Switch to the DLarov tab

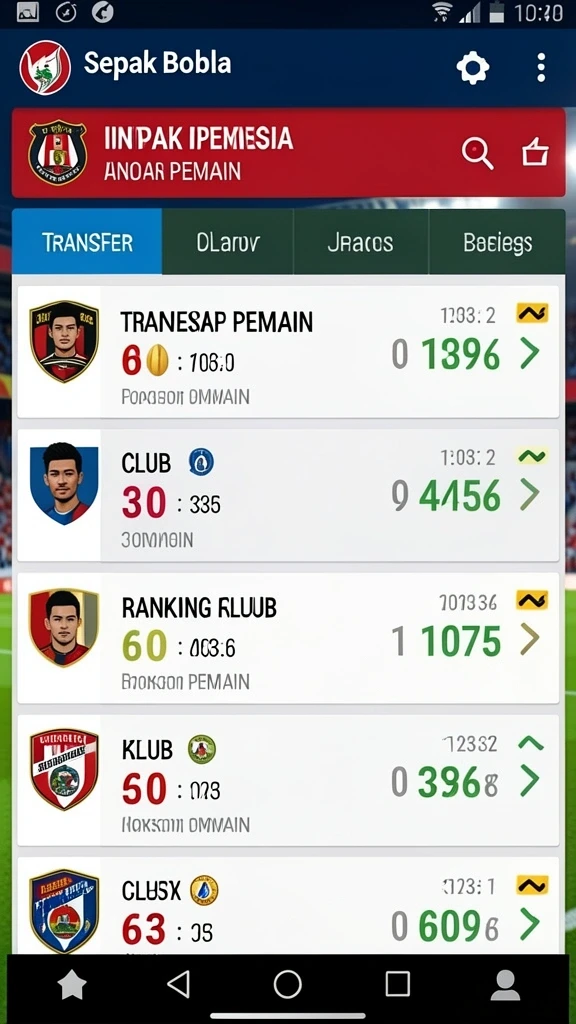(x=228, y=242)
